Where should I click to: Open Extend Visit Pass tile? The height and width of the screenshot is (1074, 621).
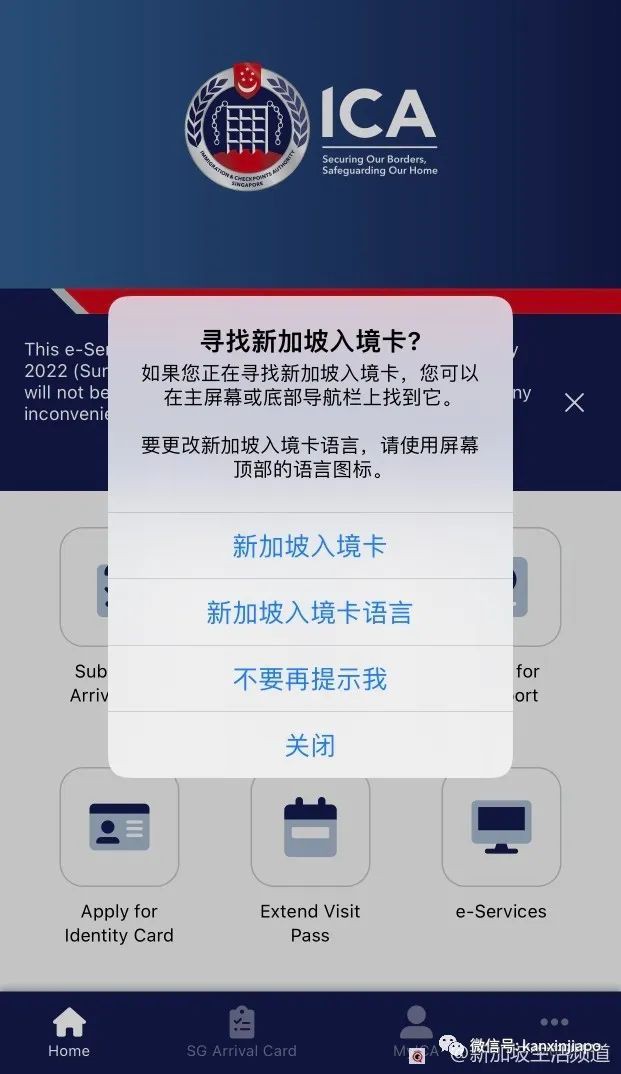coord(310,827)
